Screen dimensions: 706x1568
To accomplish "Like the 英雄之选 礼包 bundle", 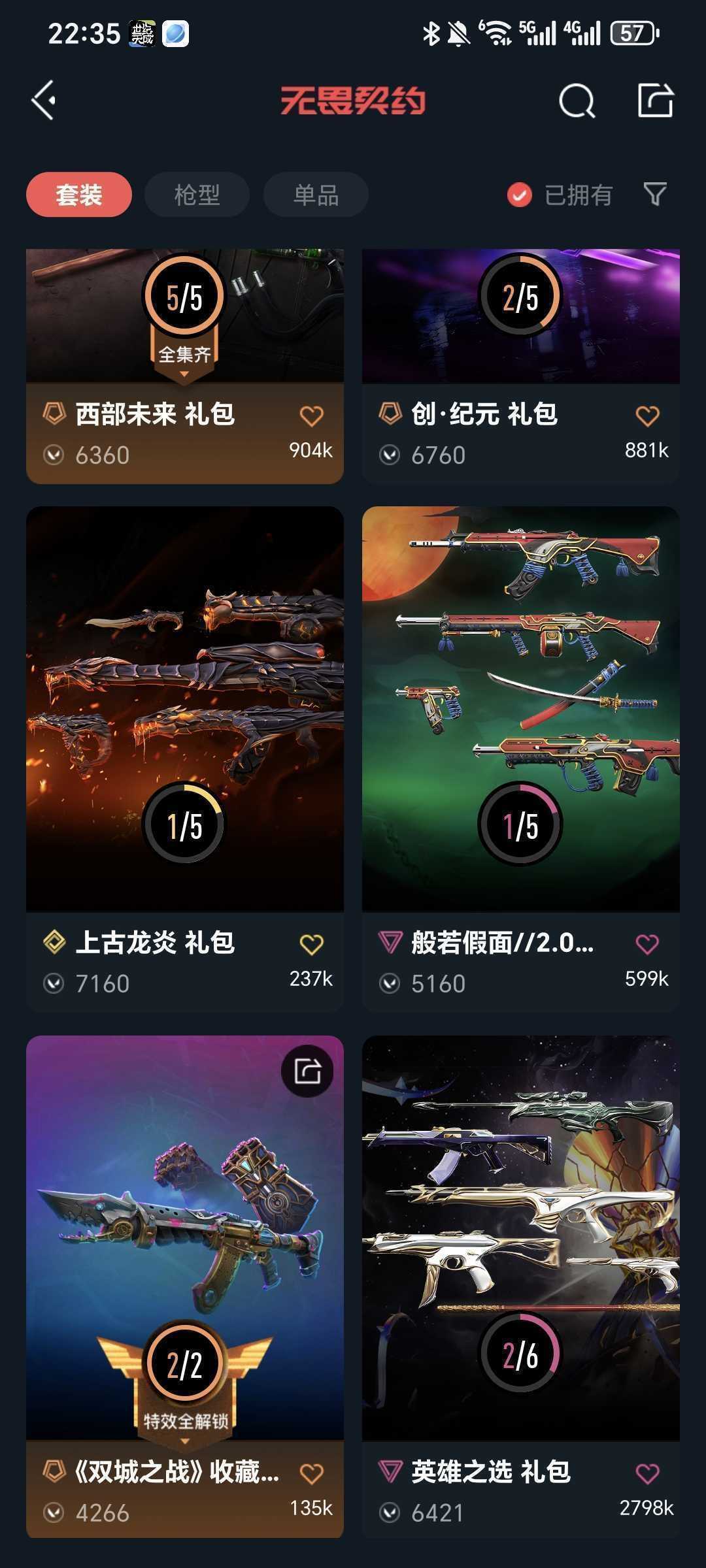I will pos(647,1473).
